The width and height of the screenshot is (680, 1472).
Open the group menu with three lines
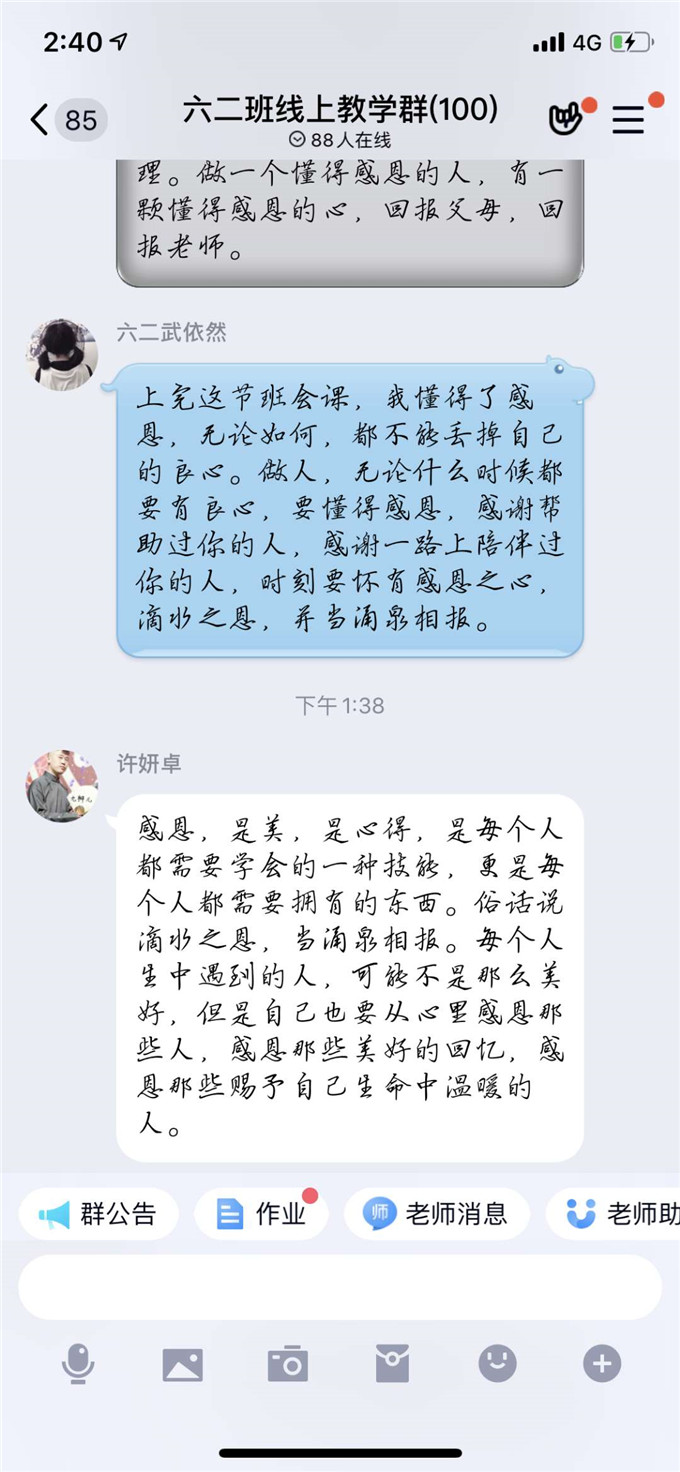[x=629, y=120]
